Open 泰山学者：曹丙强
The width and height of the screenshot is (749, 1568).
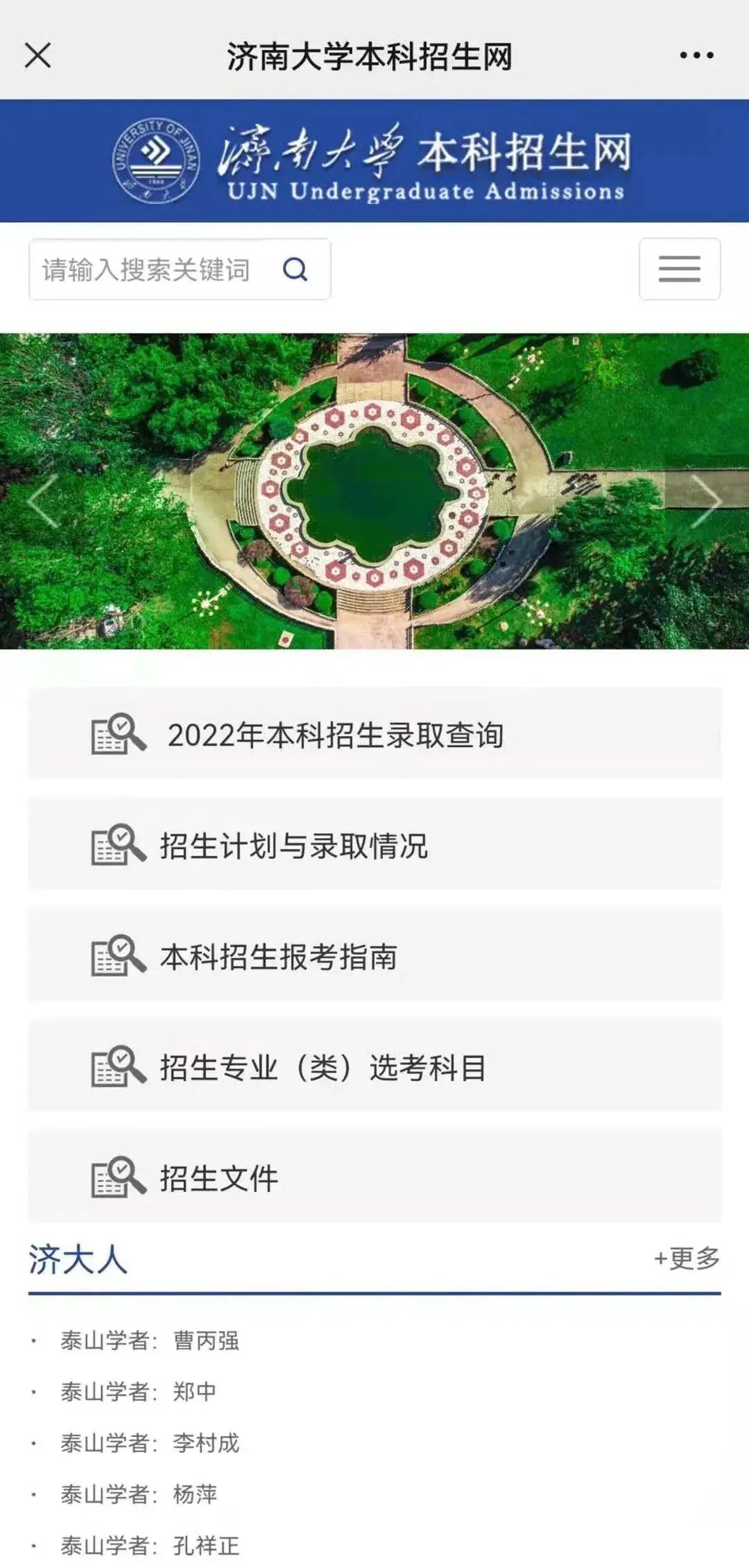pyautogui.click(x=150, y=1340)
